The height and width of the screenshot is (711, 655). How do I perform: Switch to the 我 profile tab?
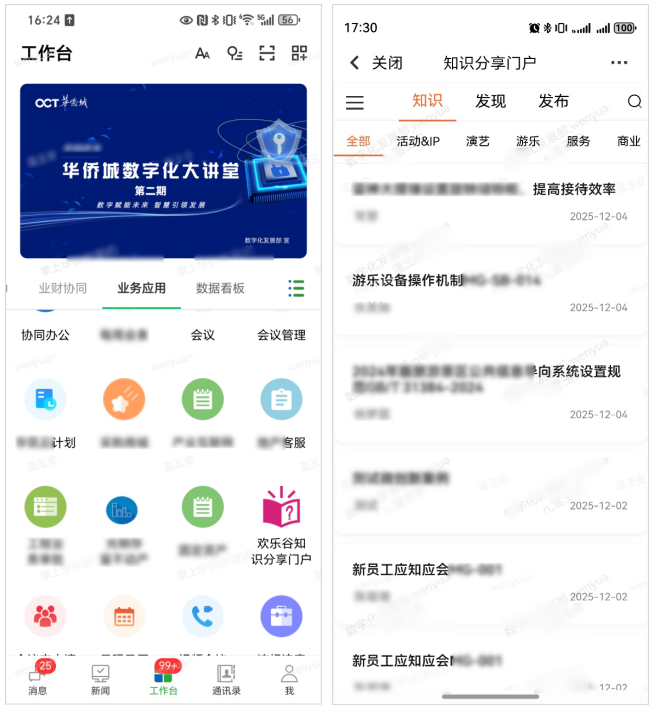289,679
